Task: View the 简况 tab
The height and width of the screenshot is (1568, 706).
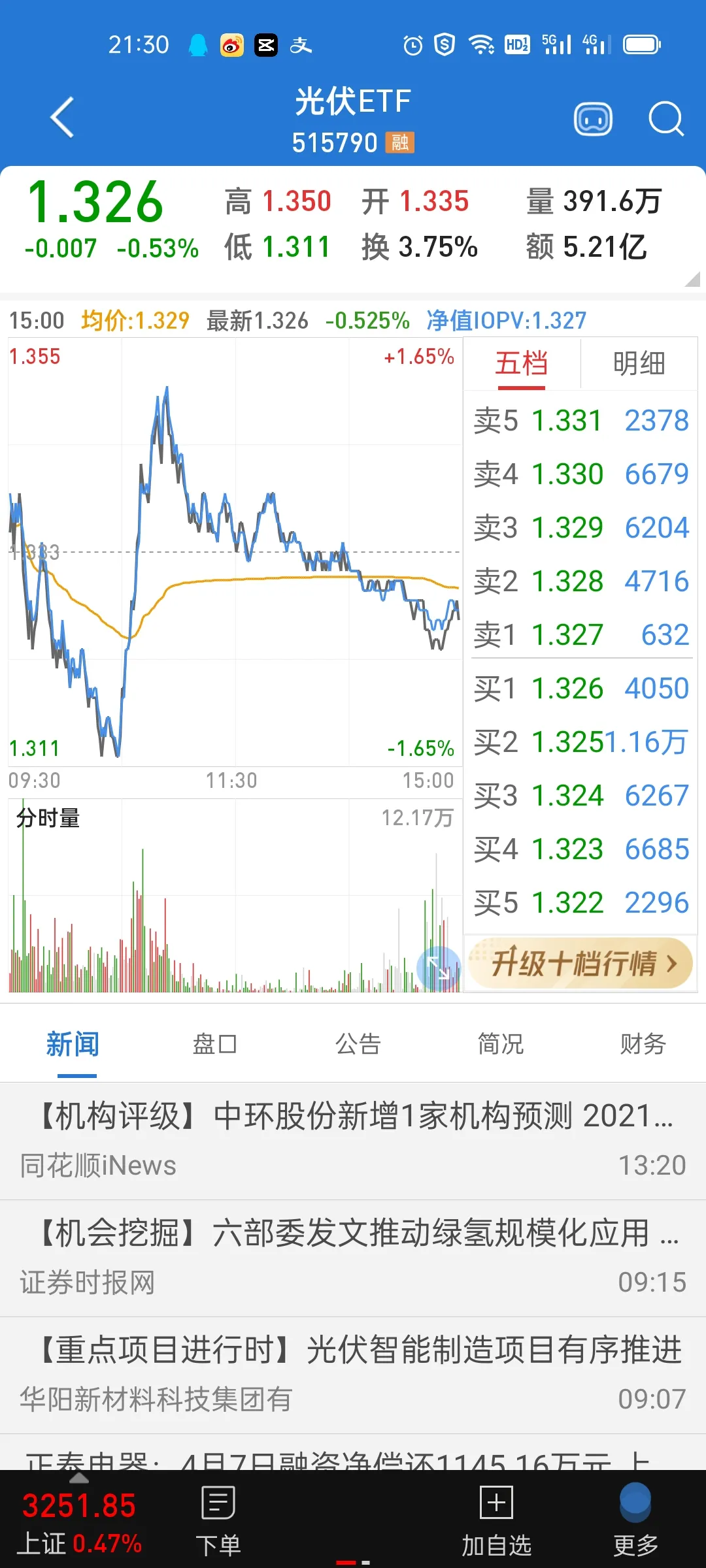Action: [500, 1044]
